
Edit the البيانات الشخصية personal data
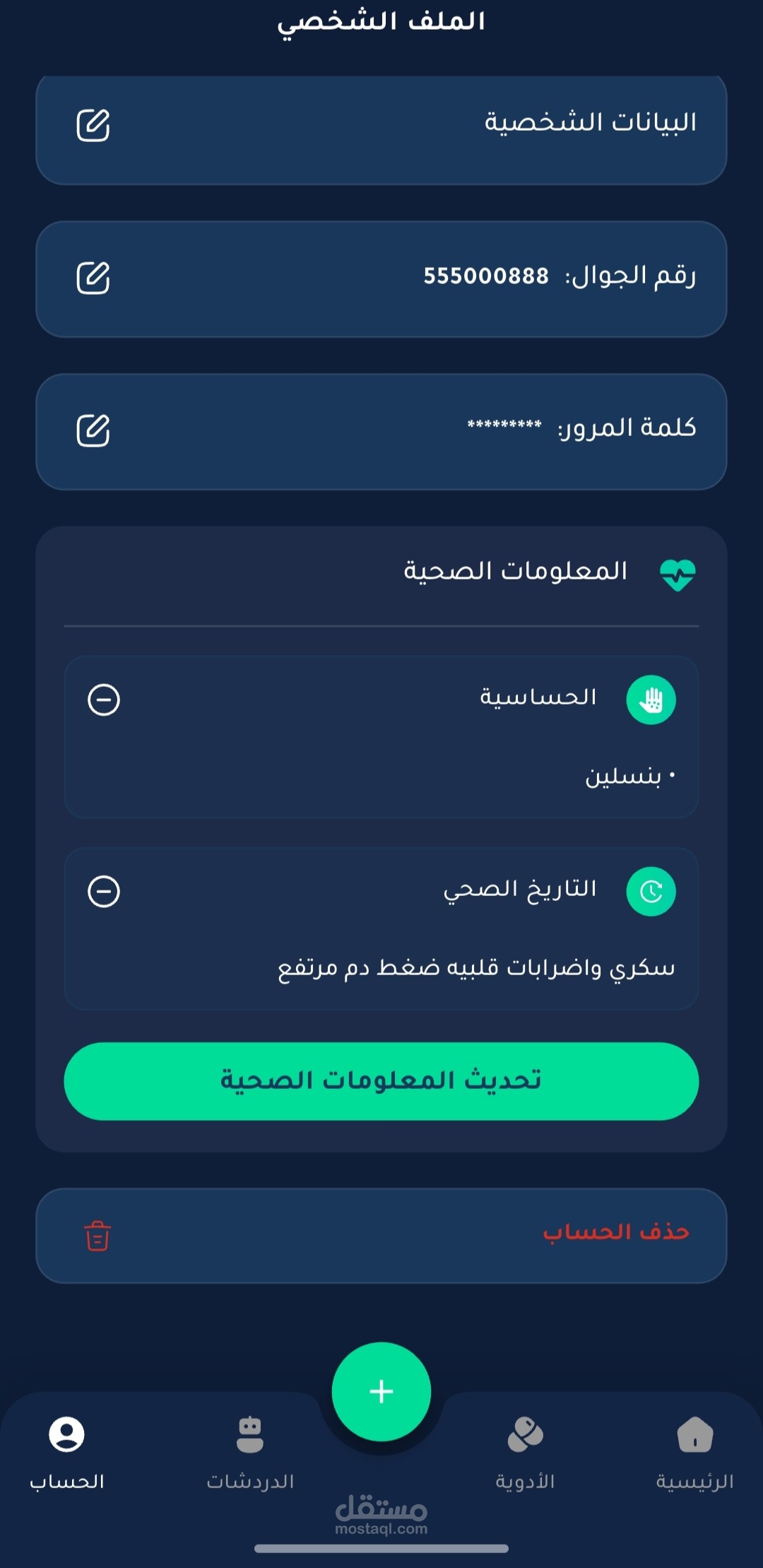tap(93, 126)
